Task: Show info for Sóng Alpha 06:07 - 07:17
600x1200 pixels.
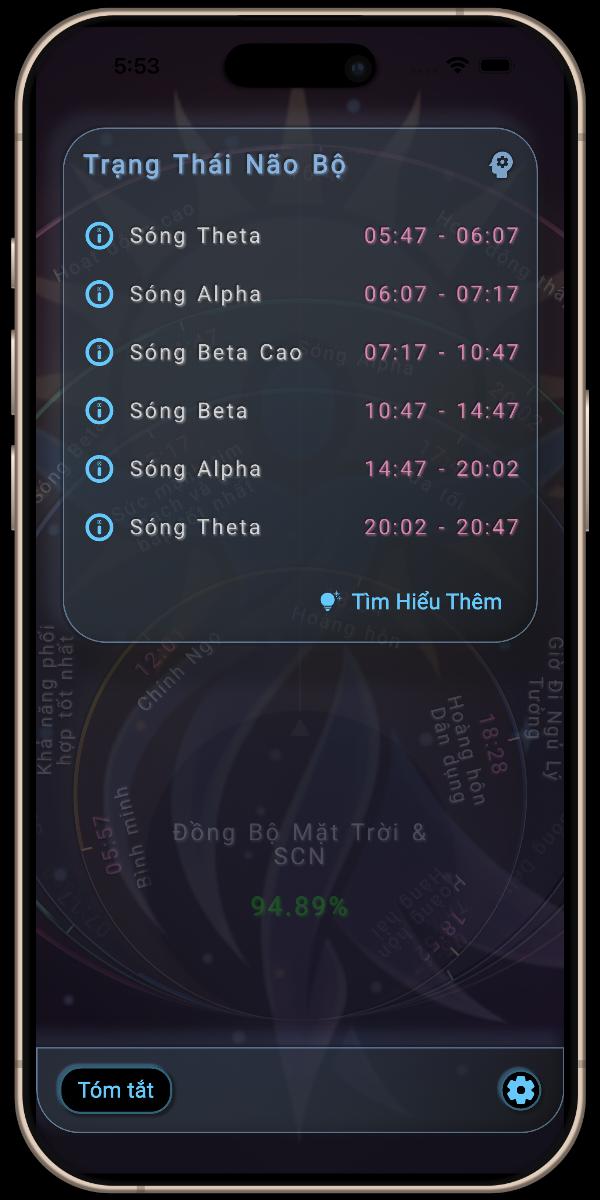Action: 99,294
